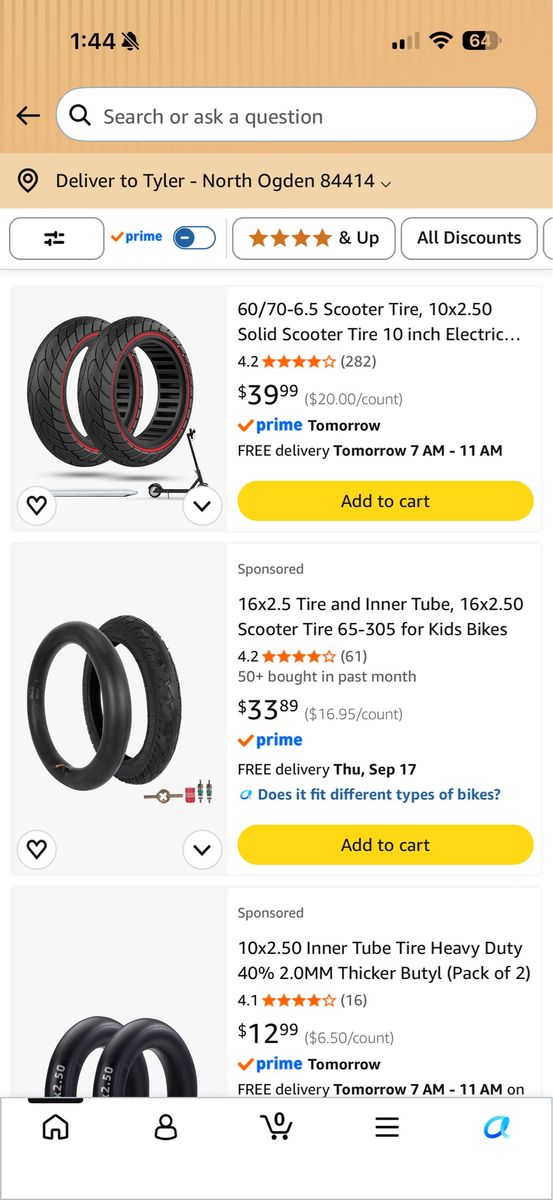Open the 60/70-6.5 Scooter Tire product
Screen dimensions: 553x1200
[x=379, y=322]
